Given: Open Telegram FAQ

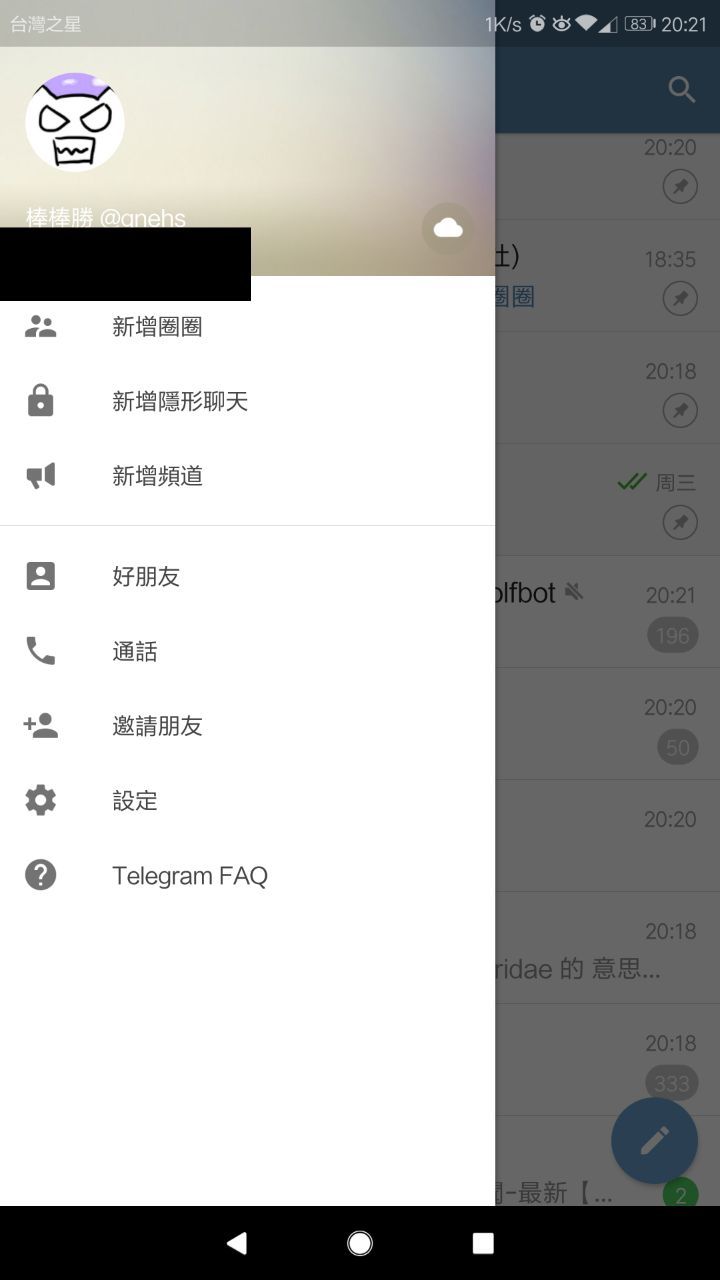Looking at the screenshot, I should coord(190,876).
